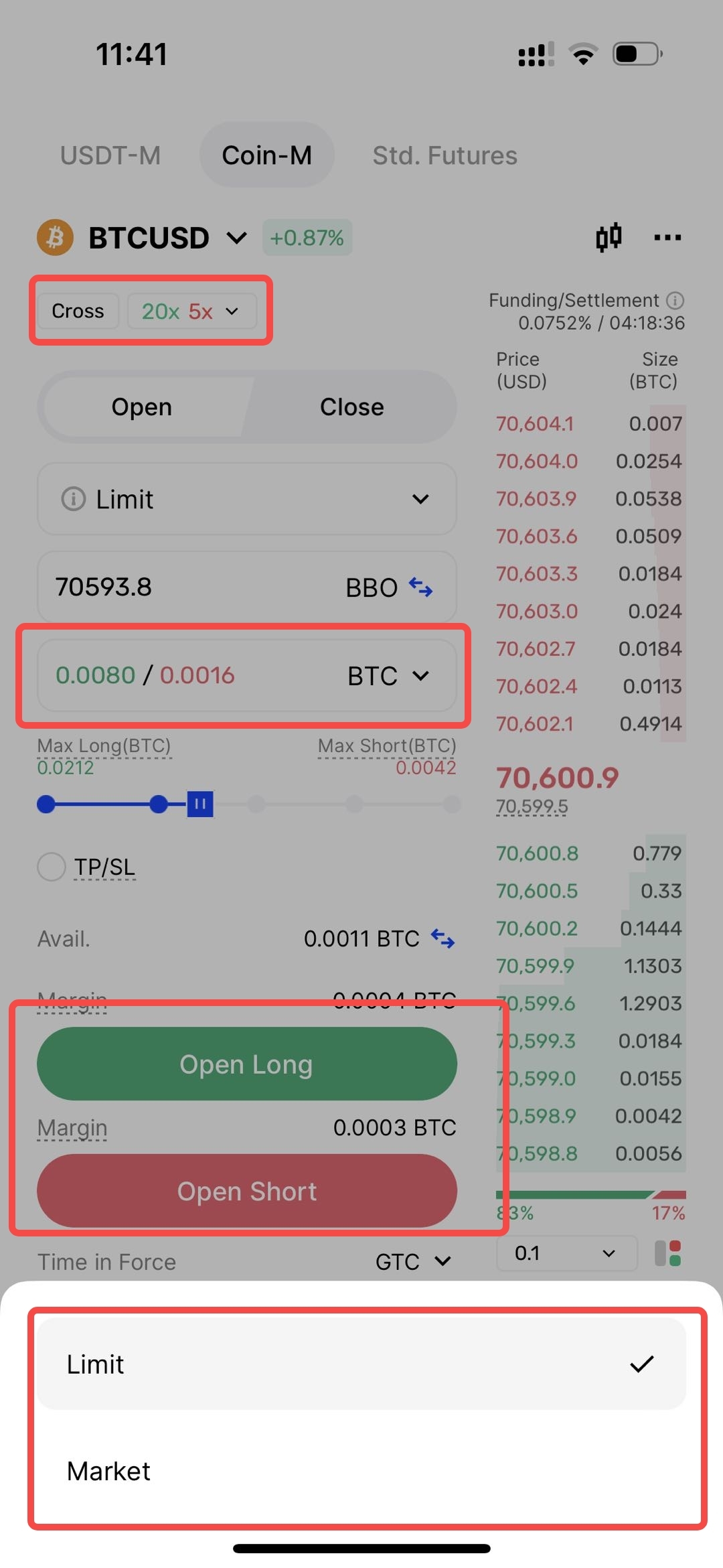The height and width of the screenshot is (1568, 723).
Task: Tap the BBO price option
Action: click(388, 587)
